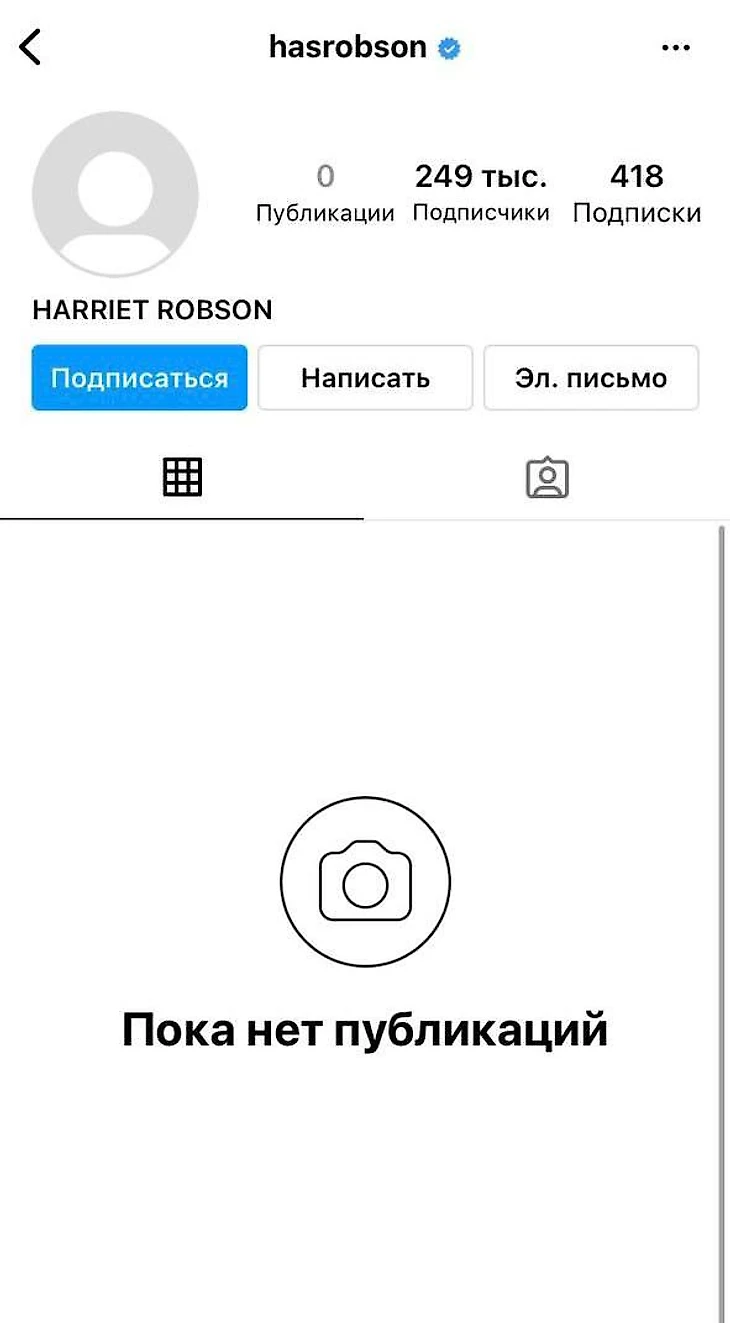Tap the Подписаться follow button
Screen dimensions: 730x1323
pos(139,378)
